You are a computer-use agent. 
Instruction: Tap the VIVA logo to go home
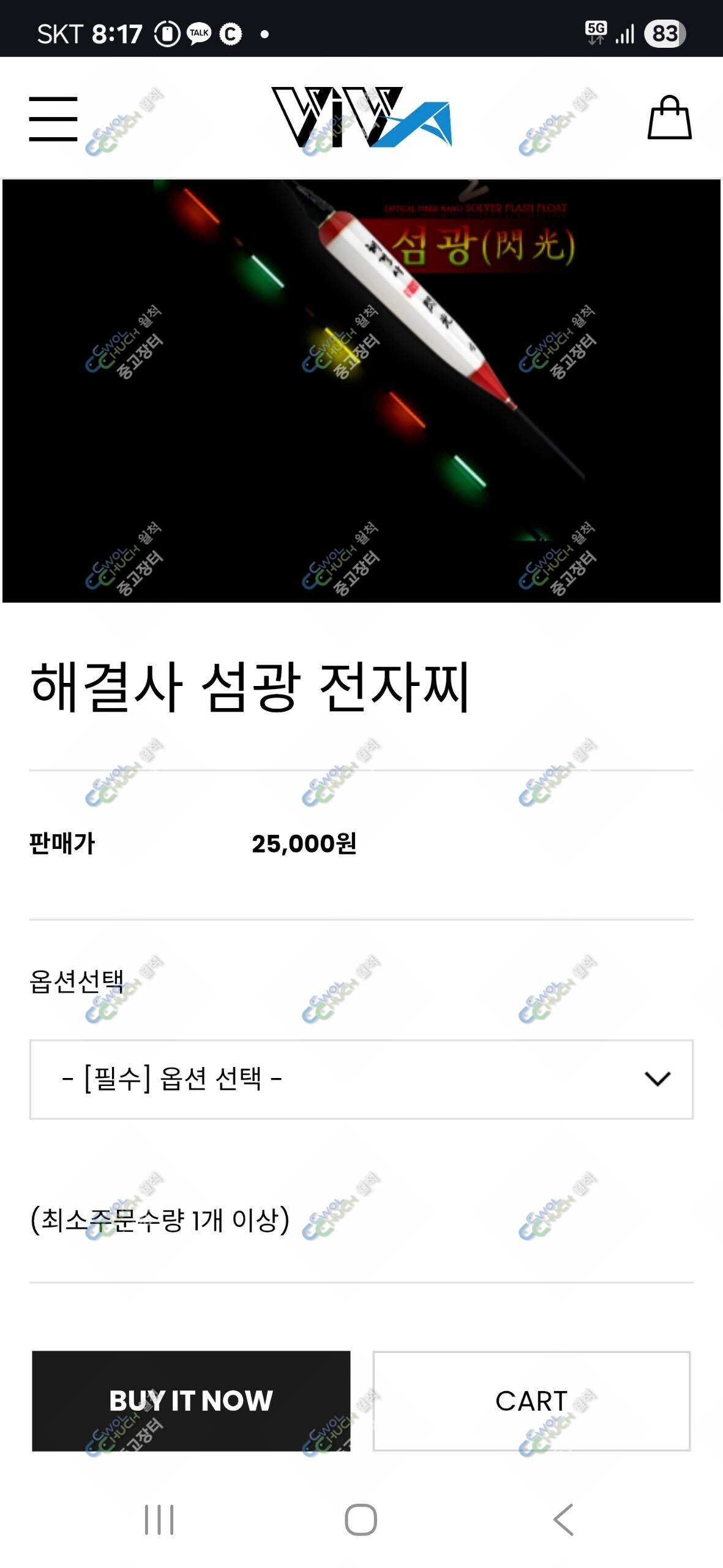(x=362, y=117)
